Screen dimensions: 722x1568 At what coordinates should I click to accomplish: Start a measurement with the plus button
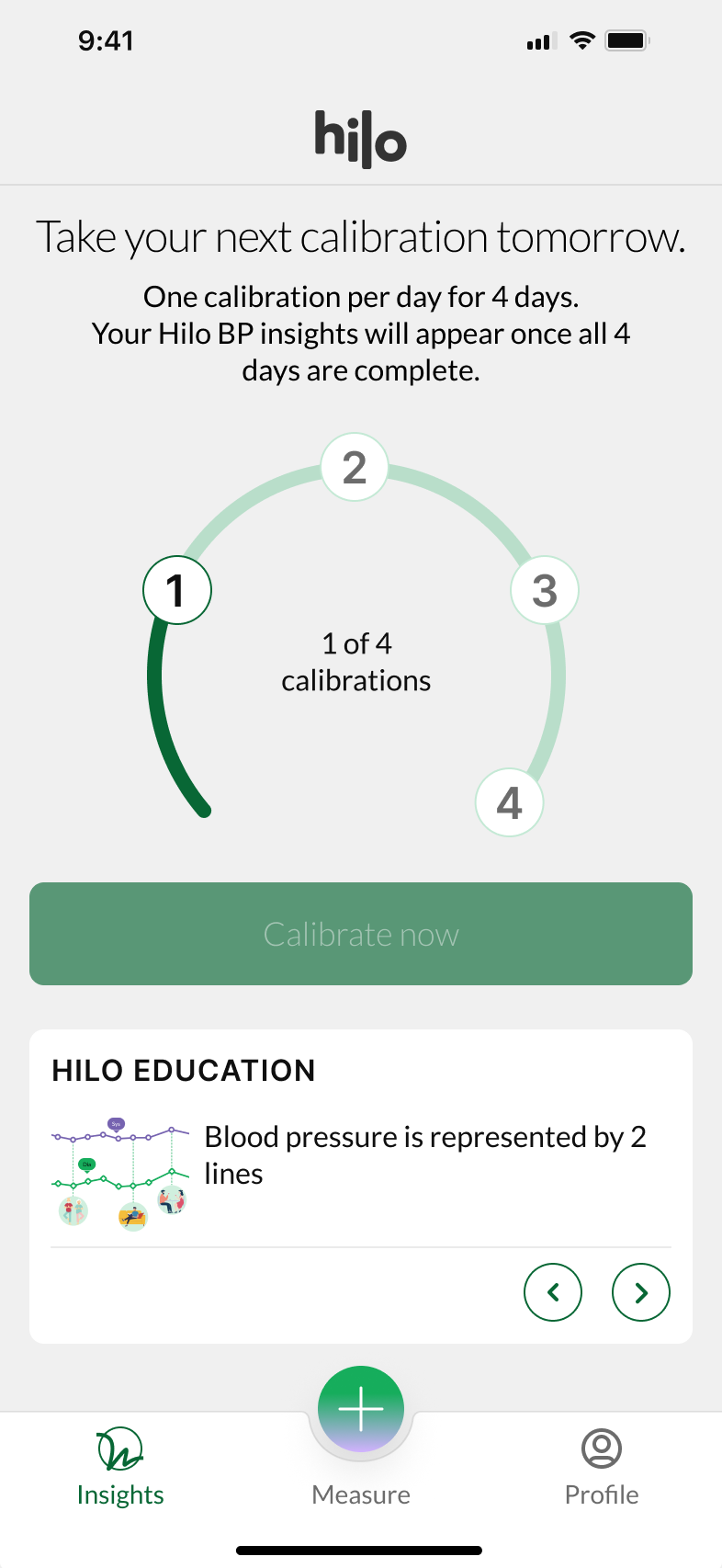coord(361,1409)
